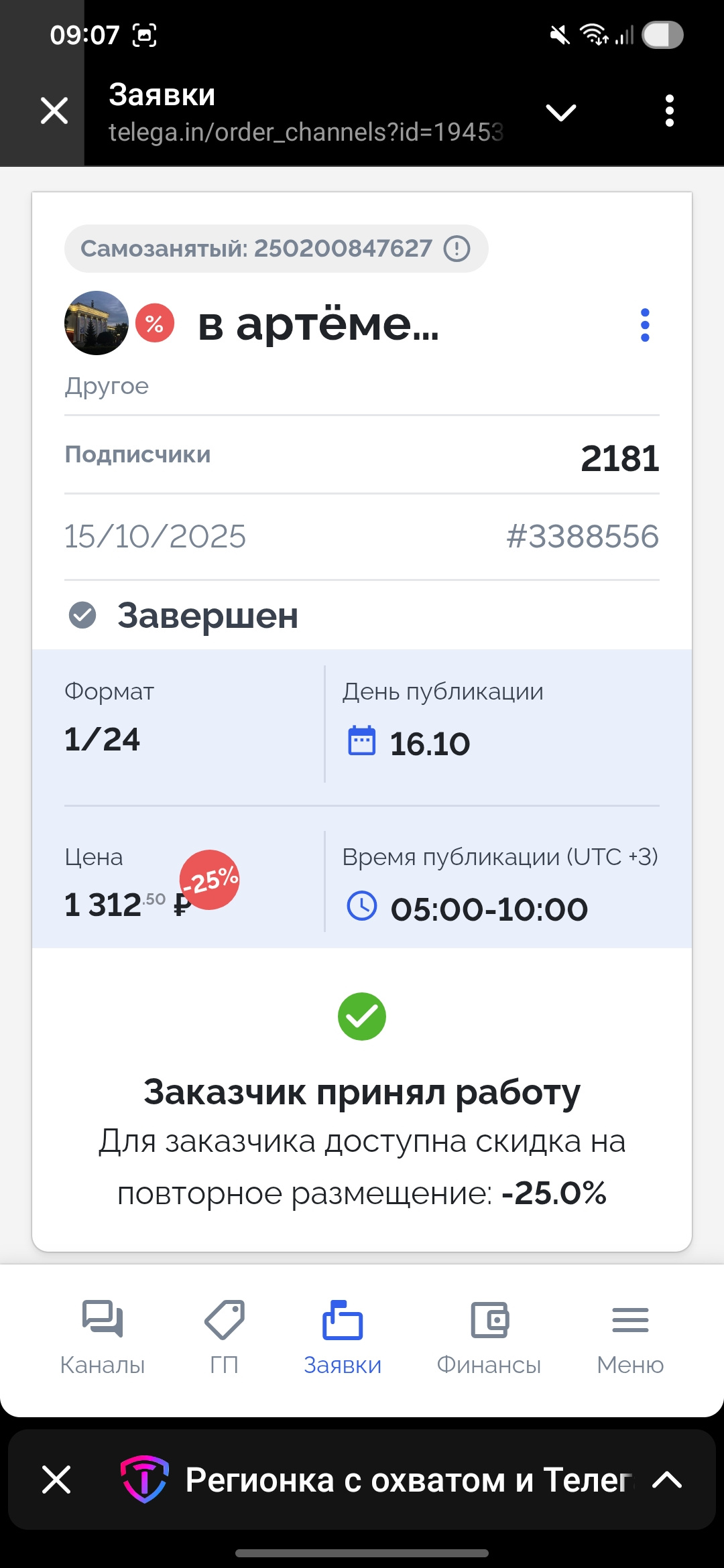This screenshot has width=724, height=1568.
Task: Open the browser overflow menu in the header
Action: (669, 111)
